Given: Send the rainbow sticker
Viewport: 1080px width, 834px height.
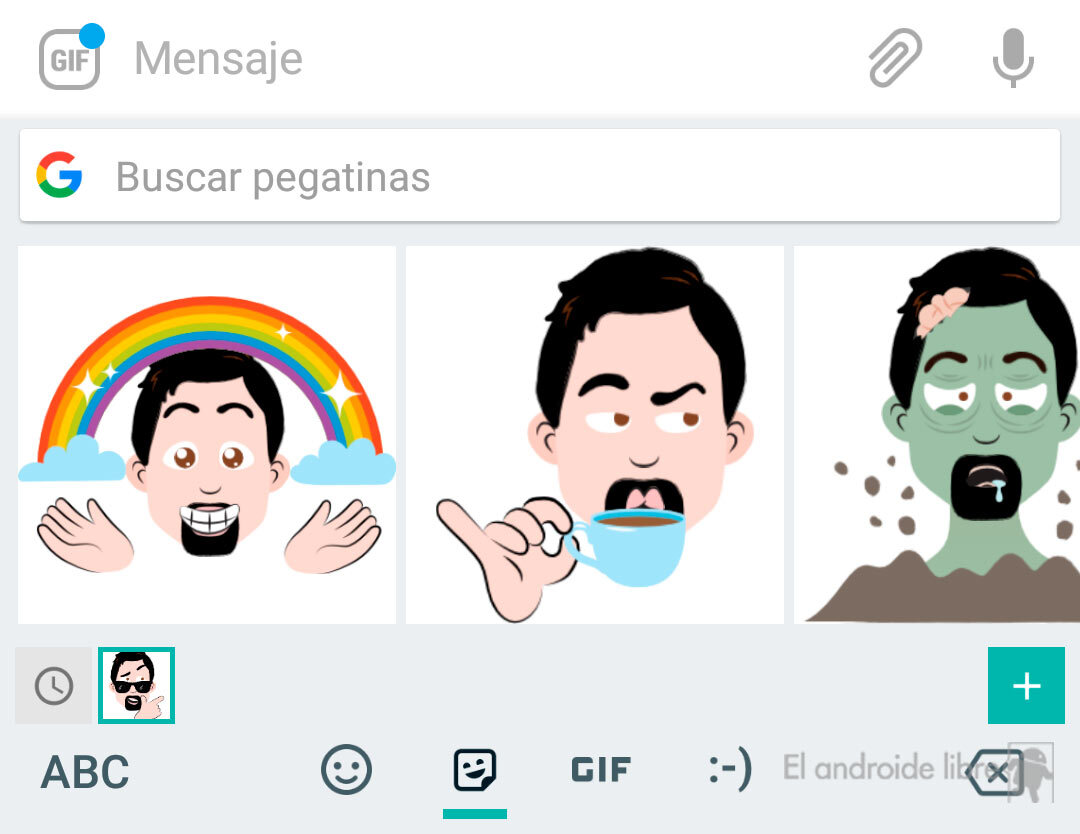Looking at the screenshot, I should point(207,435).
